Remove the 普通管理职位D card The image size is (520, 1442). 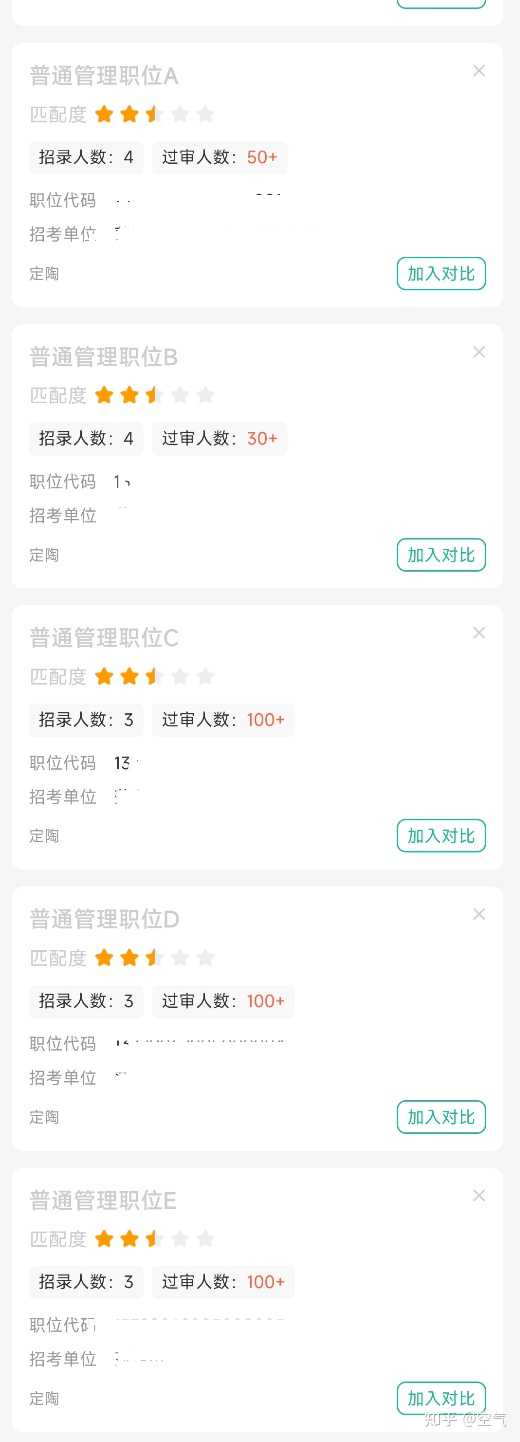click(479, 914)
